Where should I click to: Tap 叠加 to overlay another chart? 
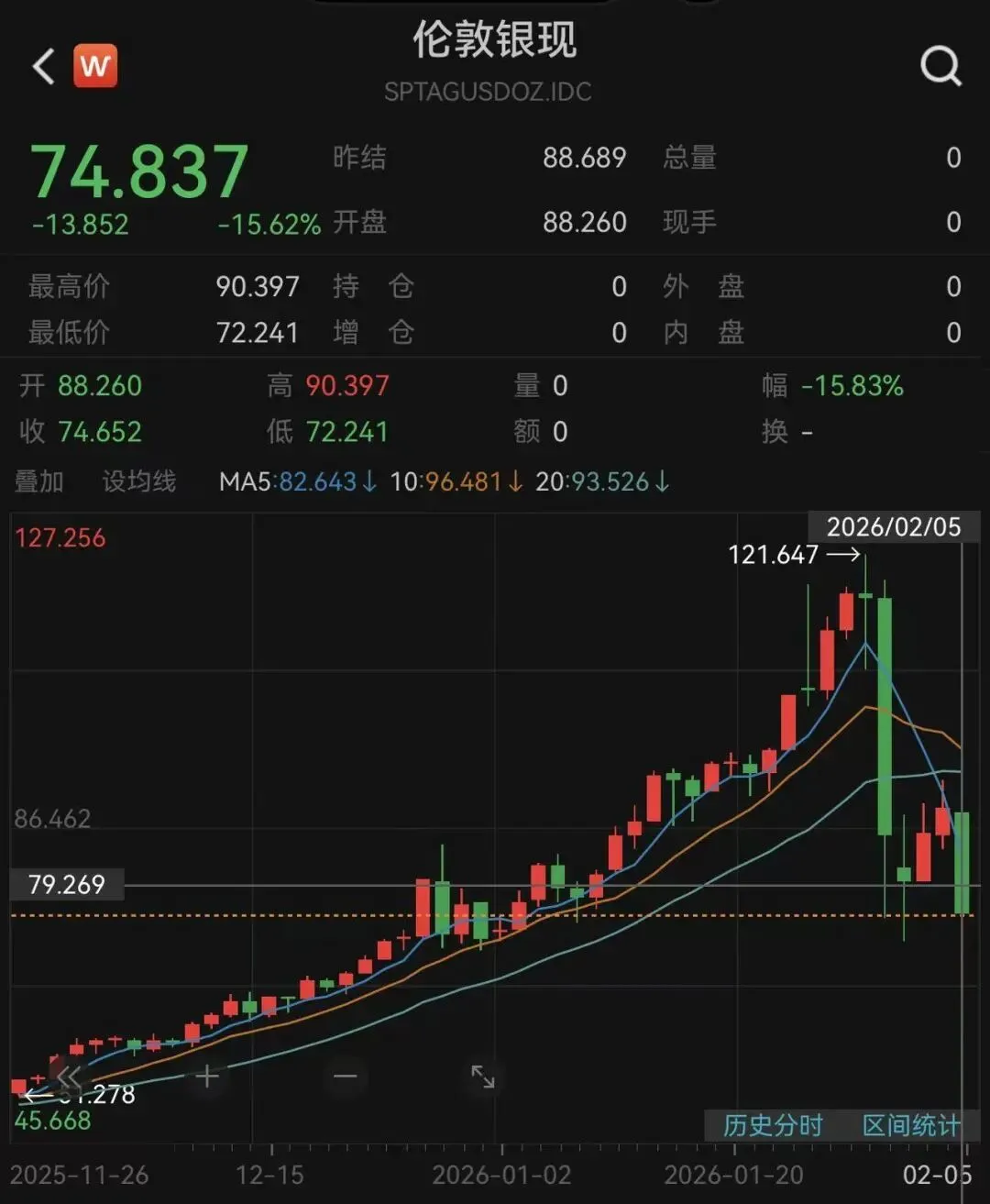pos(38,481)
